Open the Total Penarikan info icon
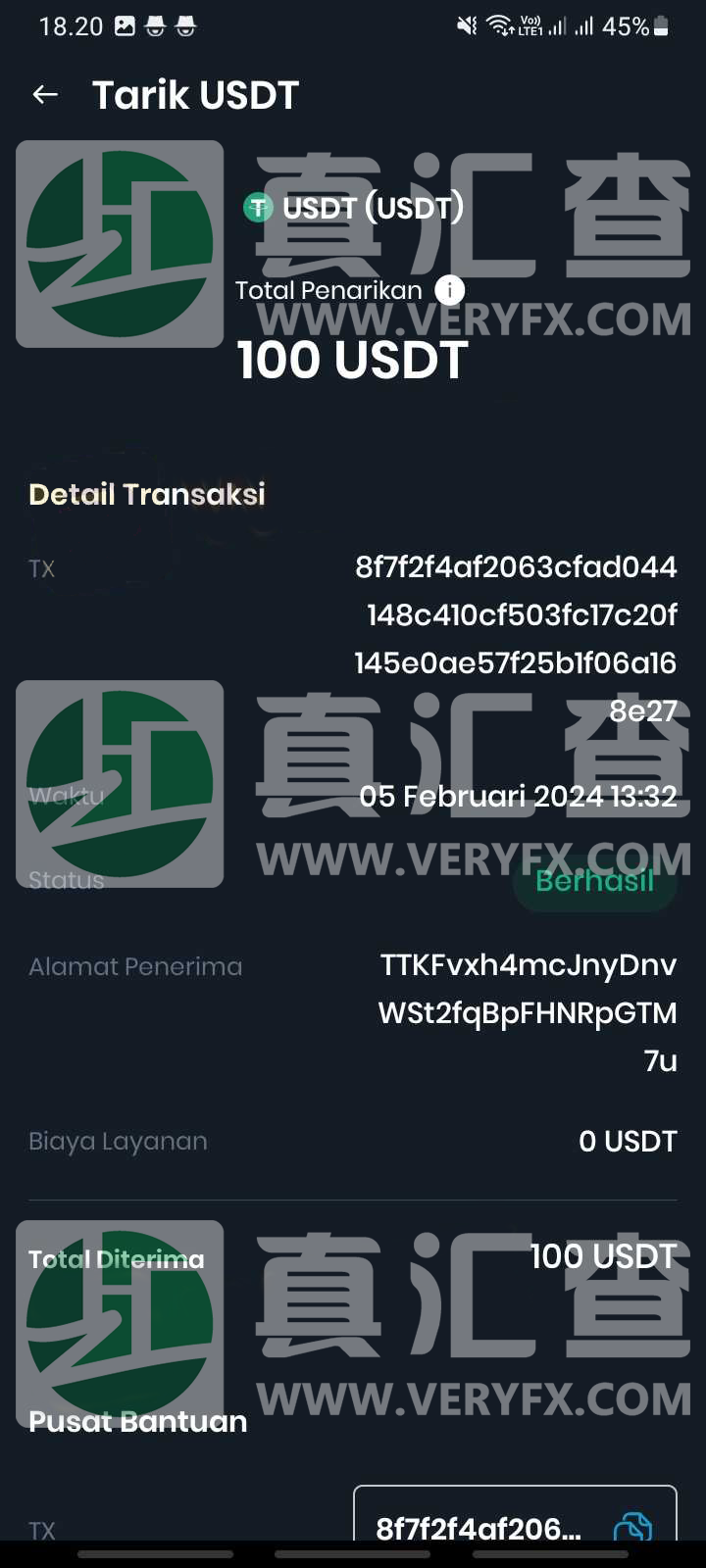 tap(449, 290)
